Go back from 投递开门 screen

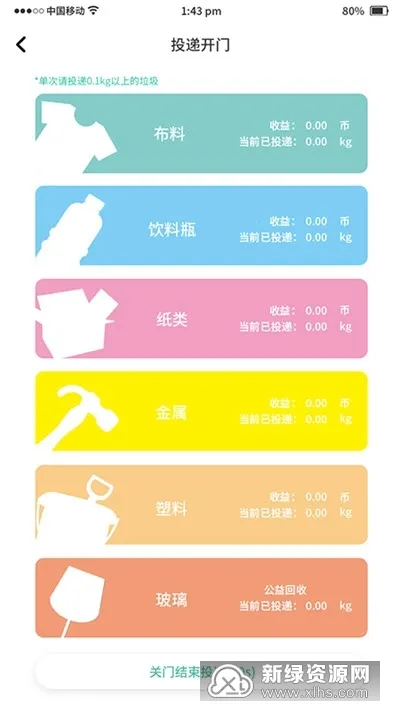(21, 44)
